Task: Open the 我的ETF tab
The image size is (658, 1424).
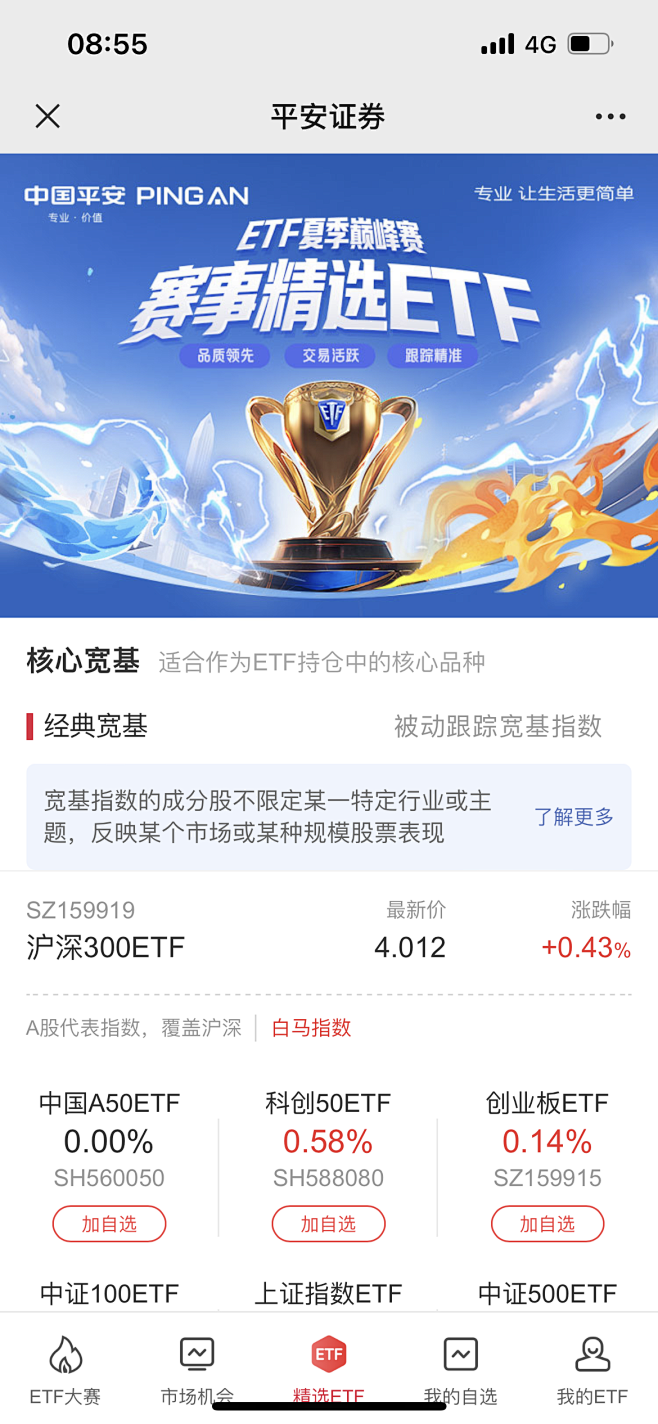Action: [x=592, y=1368]
